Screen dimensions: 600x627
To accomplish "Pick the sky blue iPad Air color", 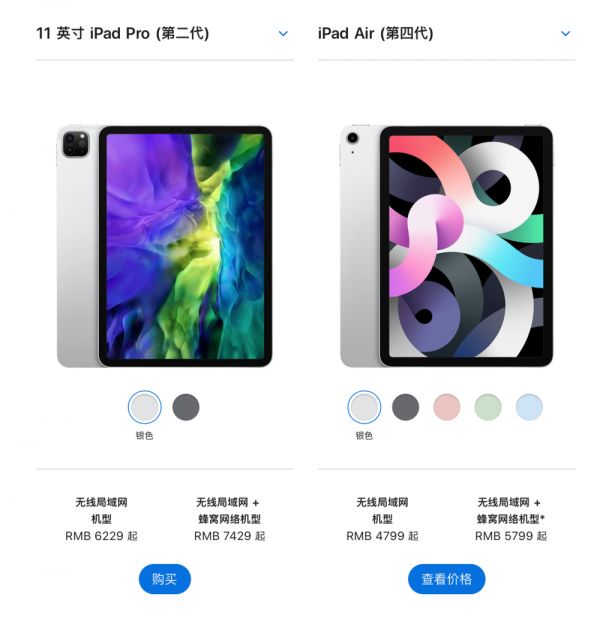I will [x=529, y=407].
